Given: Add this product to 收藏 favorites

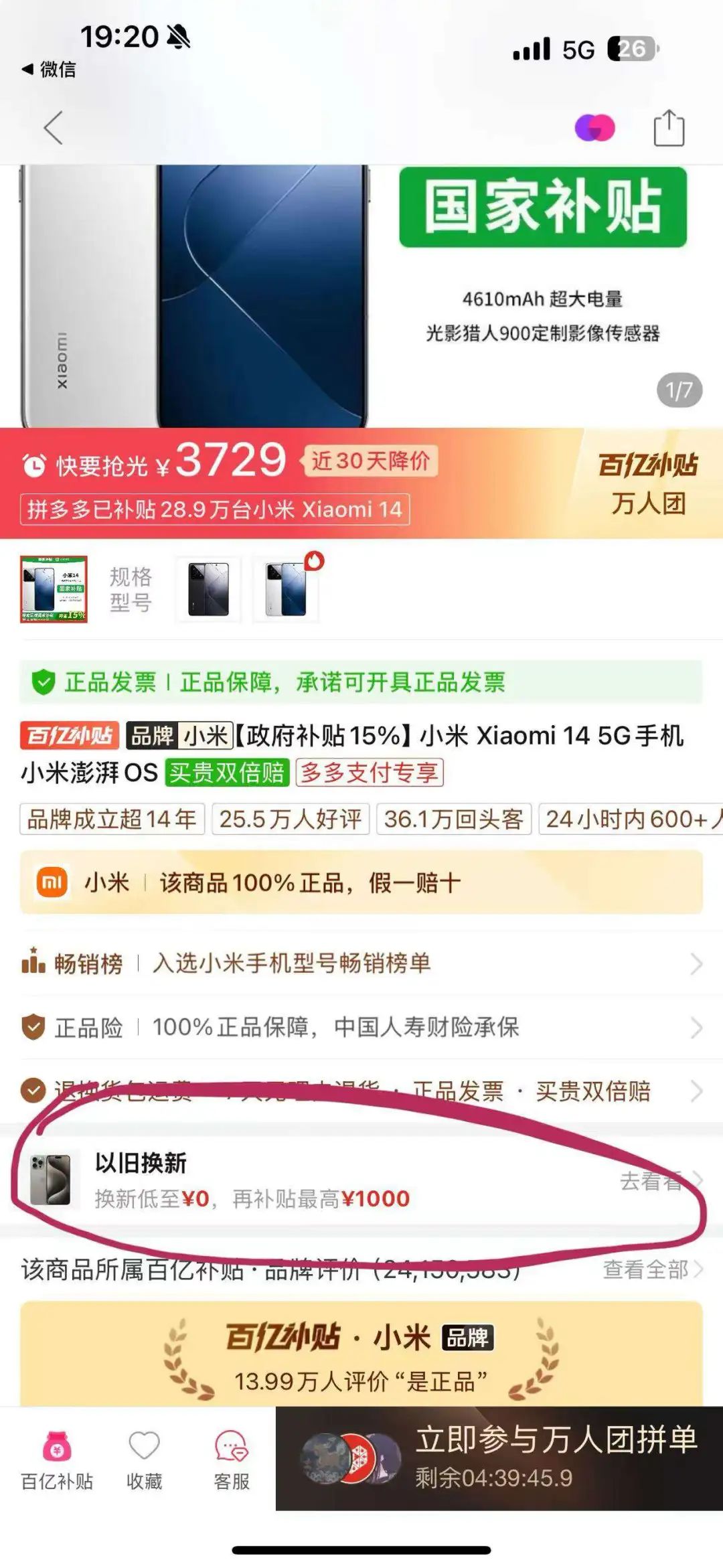Looking at the screenshot, I should pyautogui.click(x=144, y=1460).
